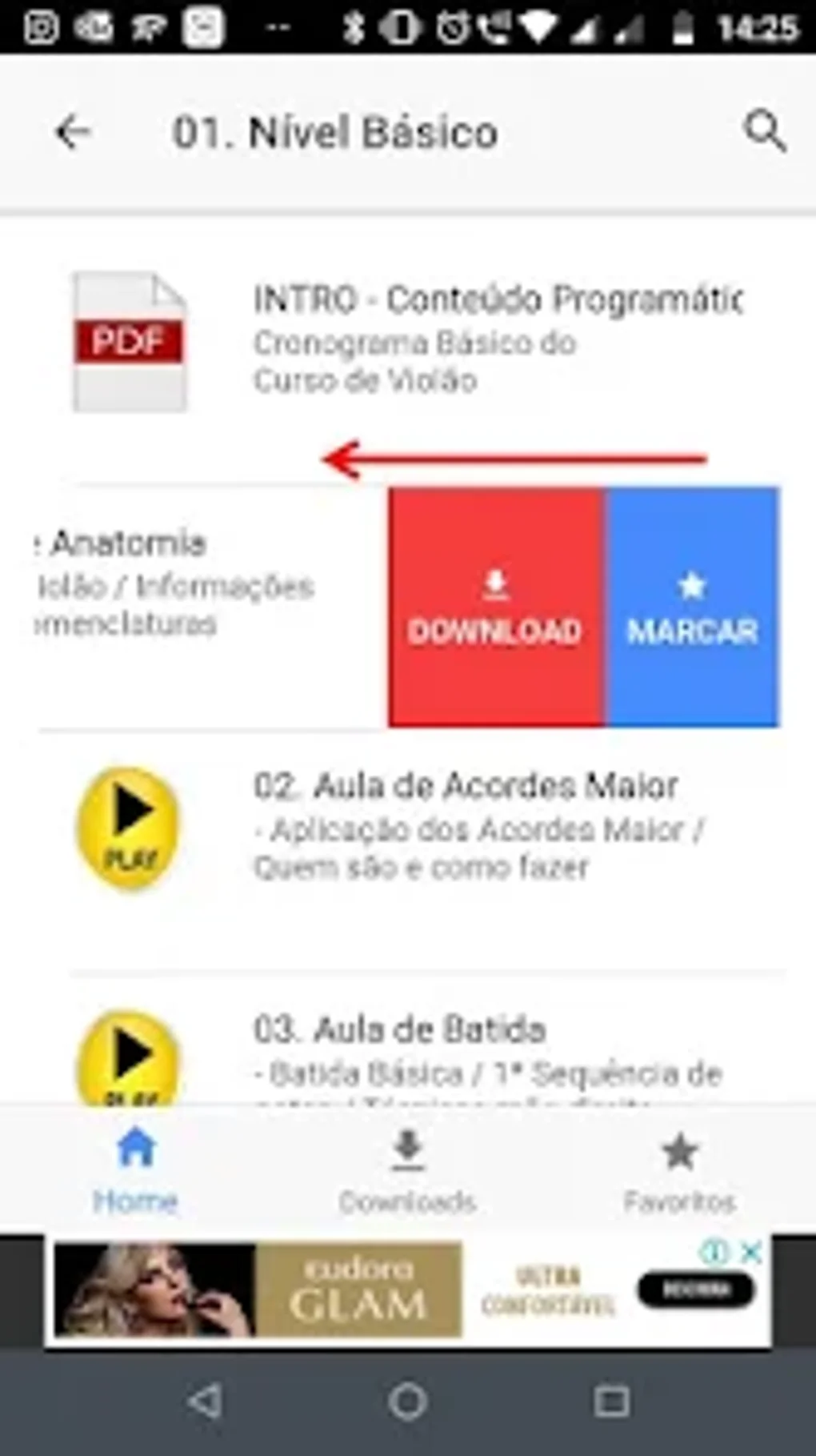Go to the system home screen

408,1402
